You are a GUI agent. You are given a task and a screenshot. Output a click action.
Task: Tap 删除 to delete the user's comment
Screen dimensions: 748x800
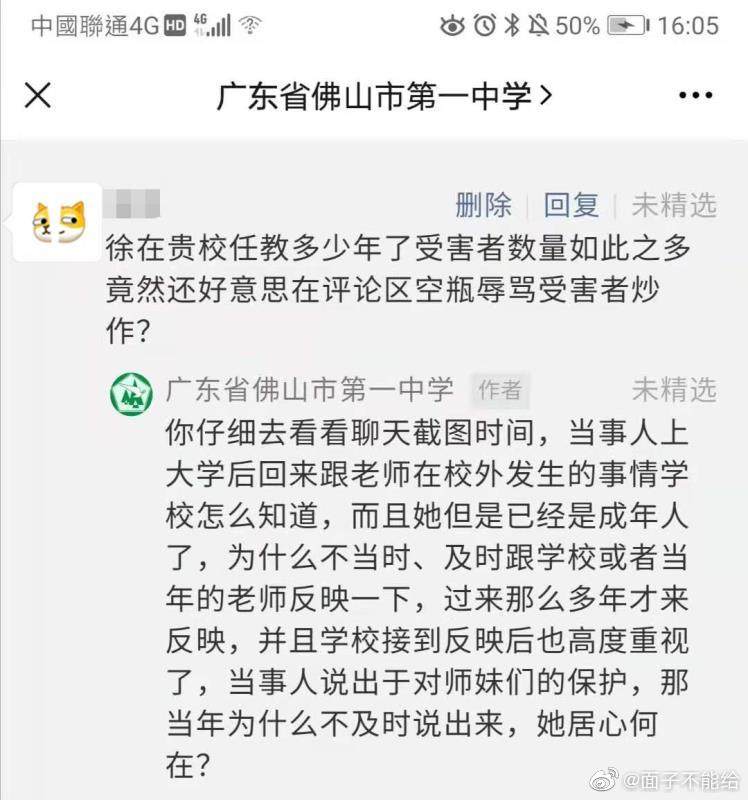point(483,205)
